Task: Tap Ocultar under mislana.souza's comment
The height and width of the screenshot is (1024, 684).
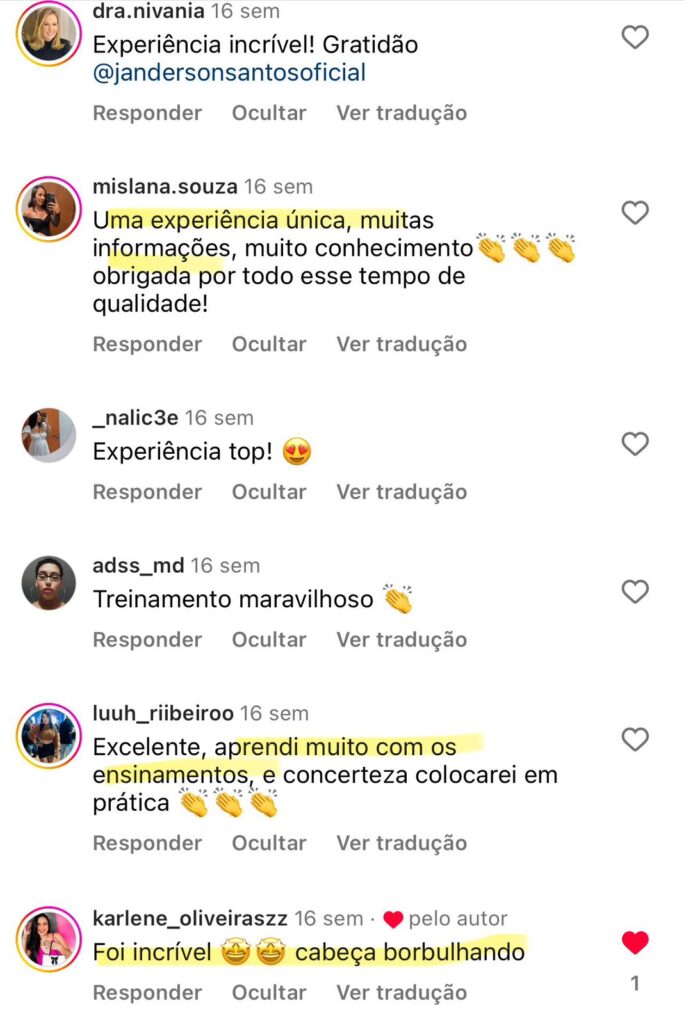Action: (x=269, y=344)
